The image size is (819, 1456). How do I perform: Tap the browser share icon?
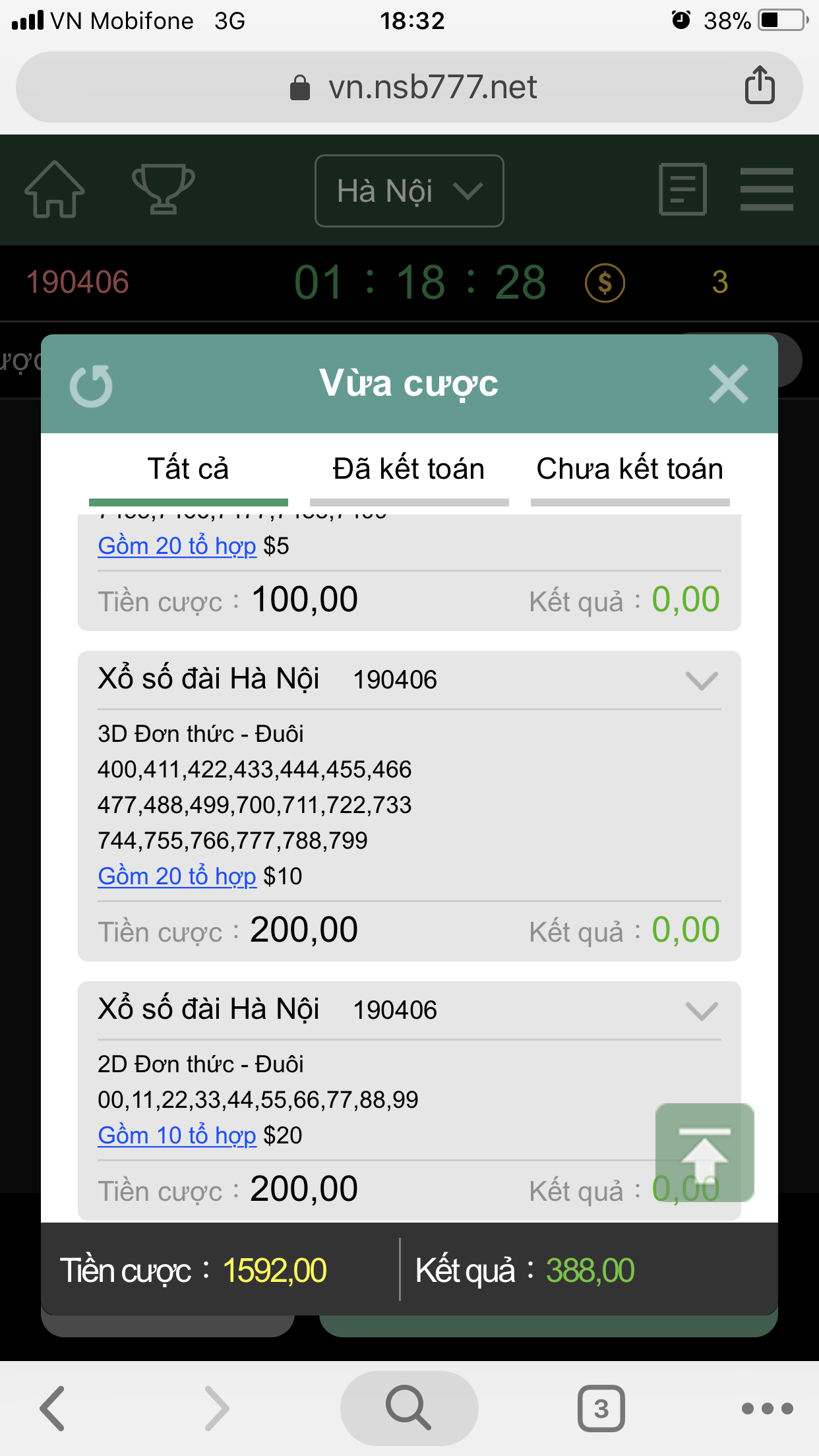(760, 85)
